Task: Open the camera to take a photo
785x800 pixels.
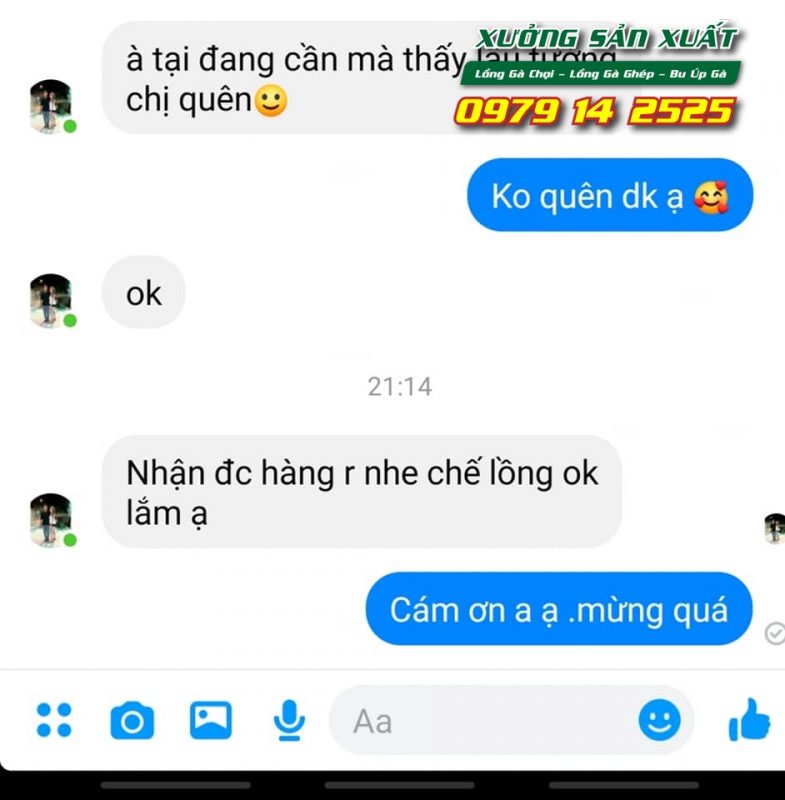Action: (x=132, y=720)
